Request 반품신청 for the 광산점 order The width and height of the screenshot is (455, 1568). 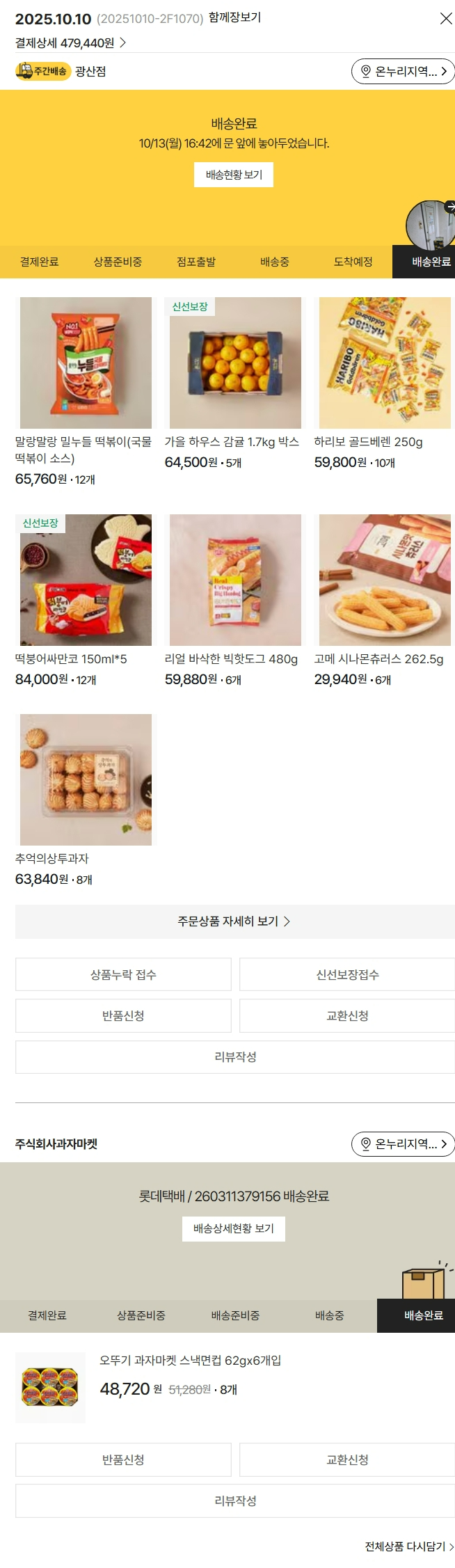coord(123,1015)
